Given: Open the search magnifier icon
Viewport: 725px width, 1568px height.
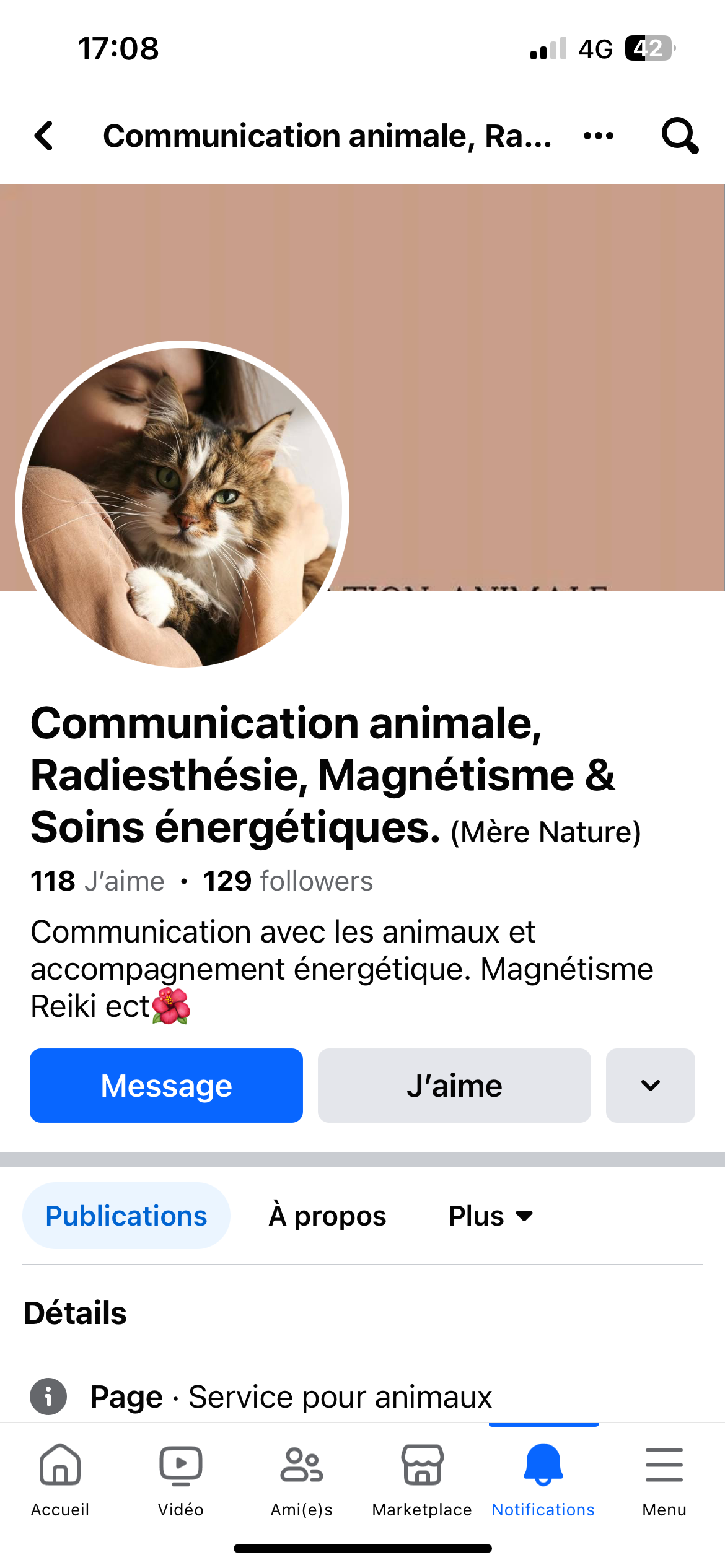Looking at the screenshot, I should (680, 136).
